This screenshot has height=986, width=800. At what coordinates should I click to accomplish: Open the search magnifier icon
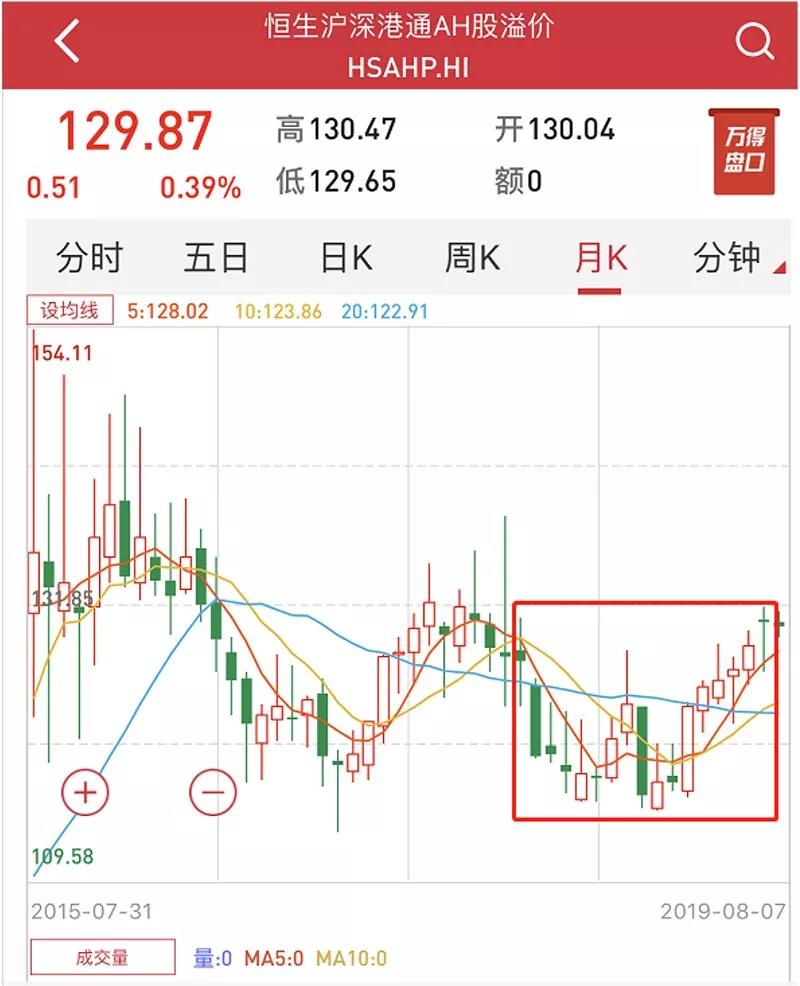coord(753,43)
